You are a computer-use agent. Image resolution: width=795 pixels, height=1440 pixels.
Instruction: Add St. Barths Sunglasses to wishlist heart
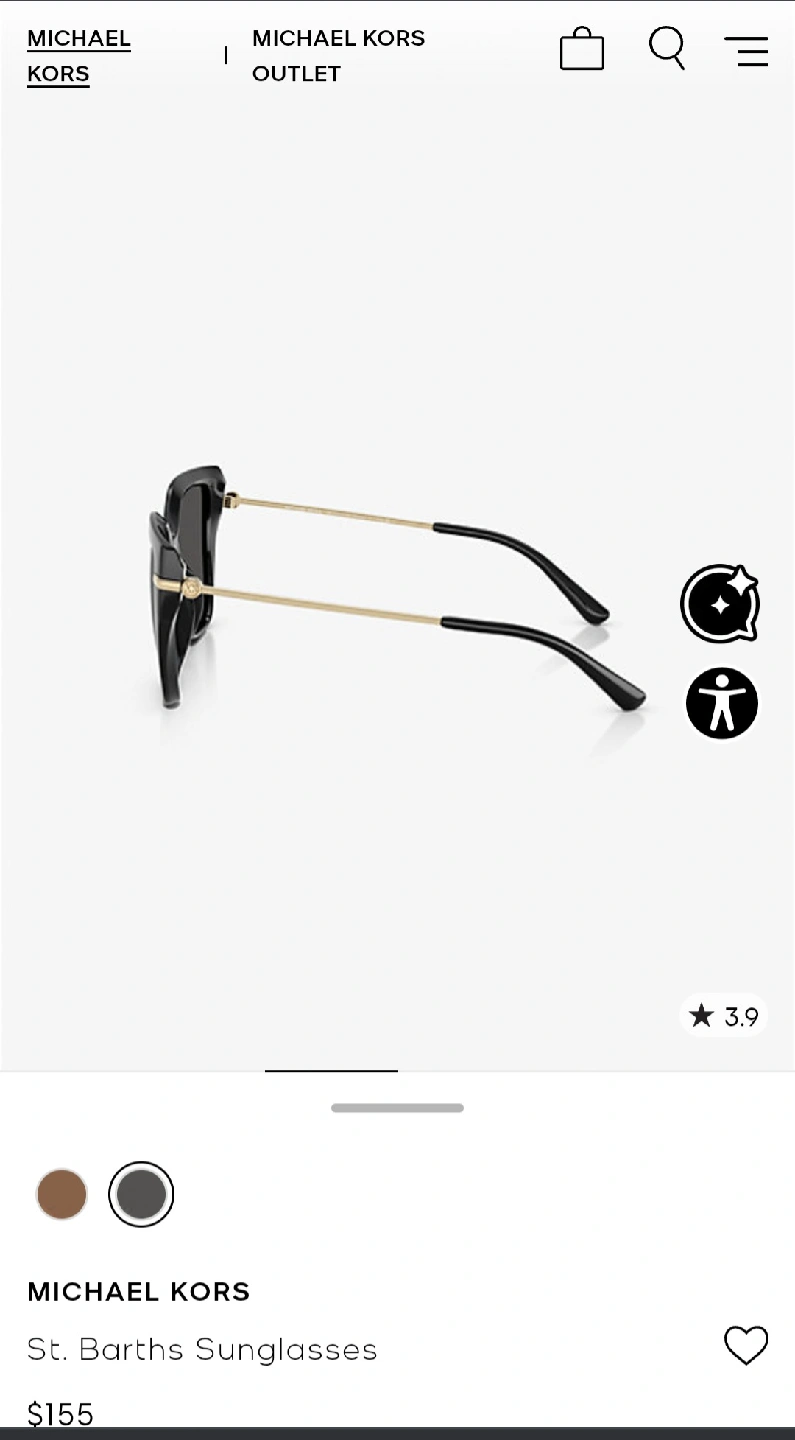click(746, 1345)
